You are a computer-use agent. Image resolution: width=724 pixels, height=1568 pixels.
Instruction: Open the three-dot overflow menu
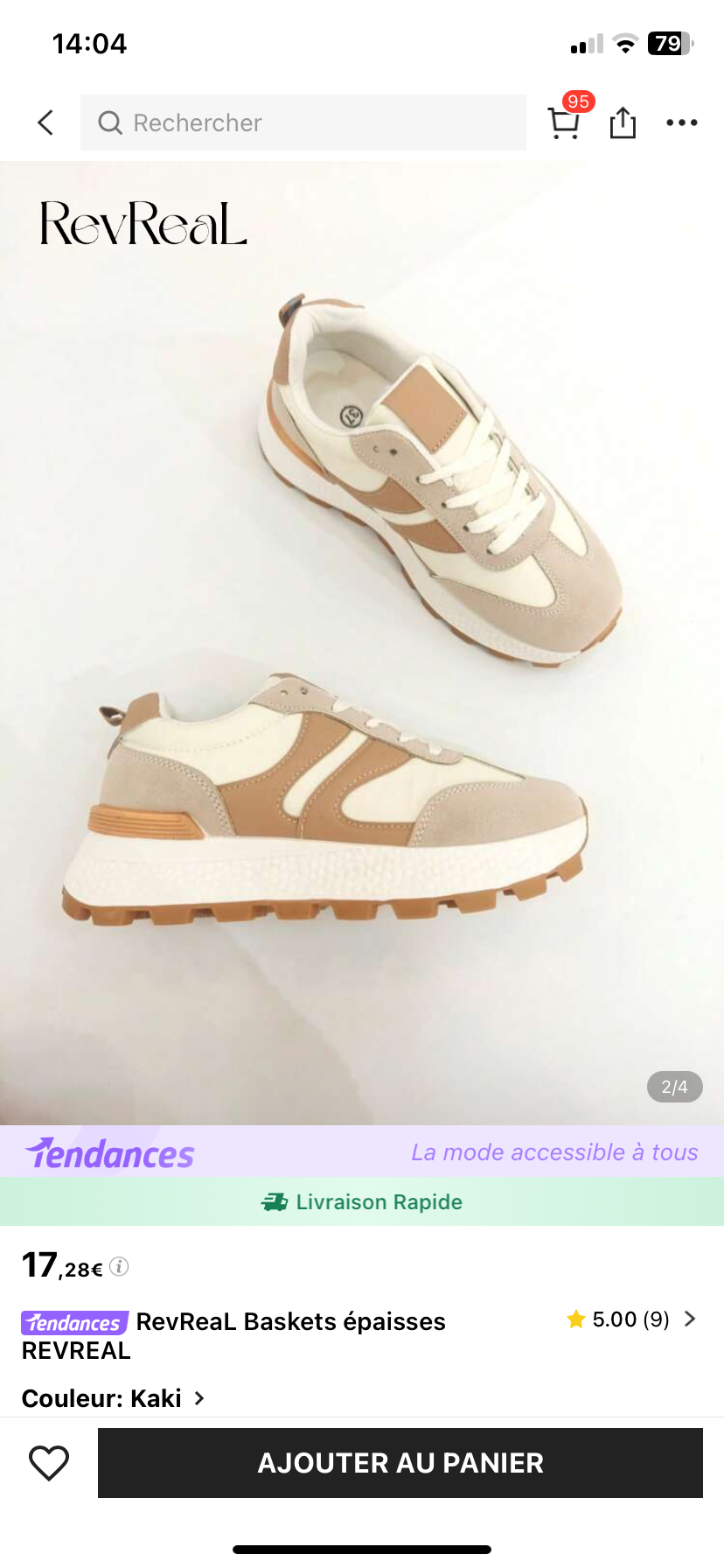click(x=681, y=122)
